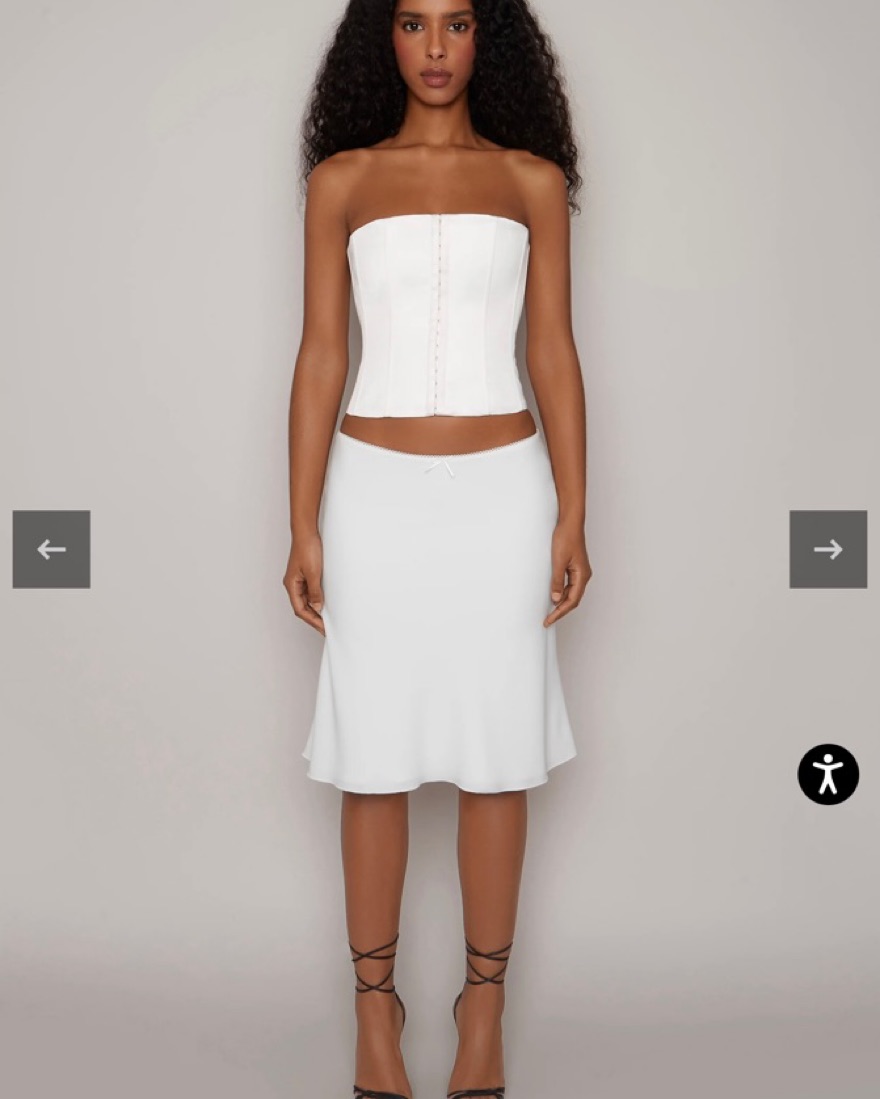Go to the previous product photo
Viewport: 880px width, 1099px height.
(51, 549)
